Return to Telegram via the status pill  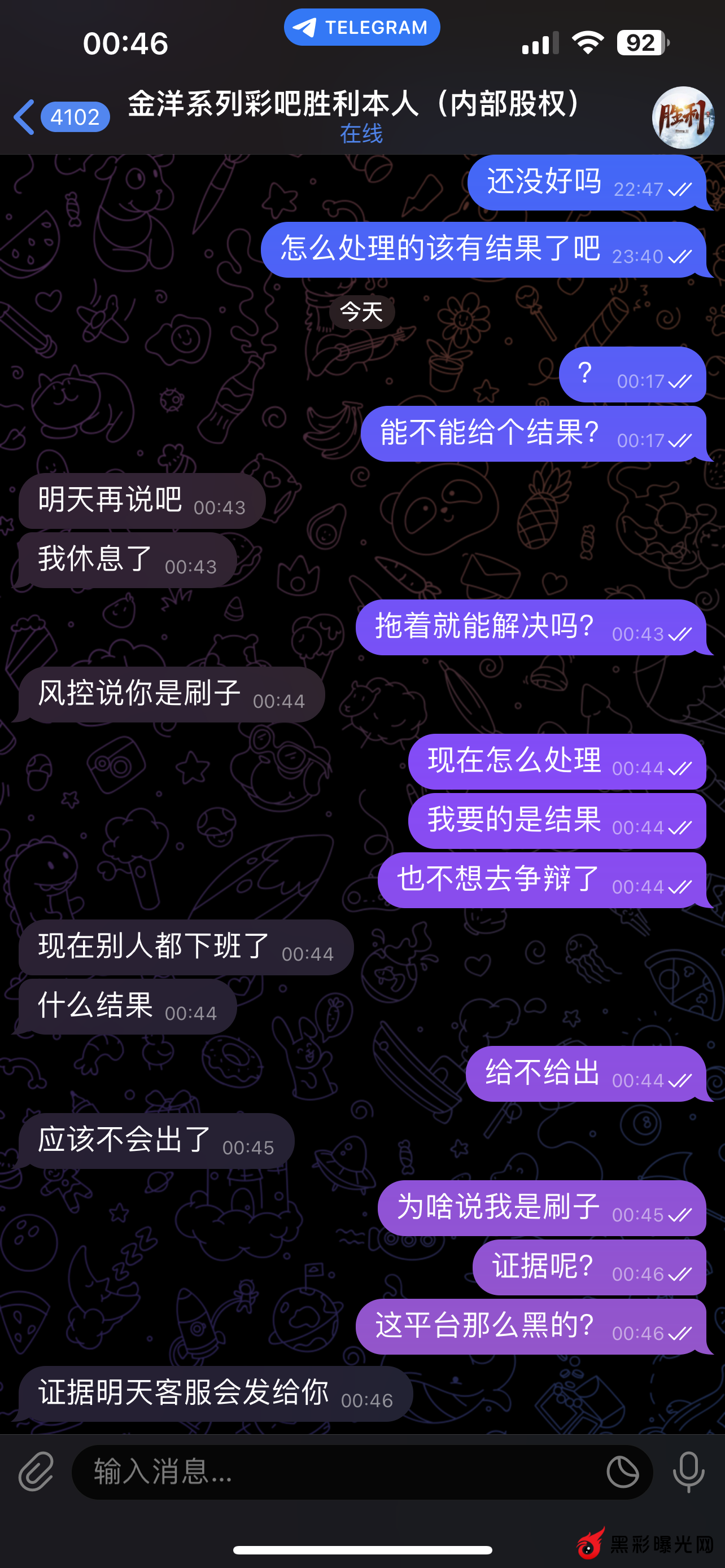pyautogui.click(x=361, y=28)
